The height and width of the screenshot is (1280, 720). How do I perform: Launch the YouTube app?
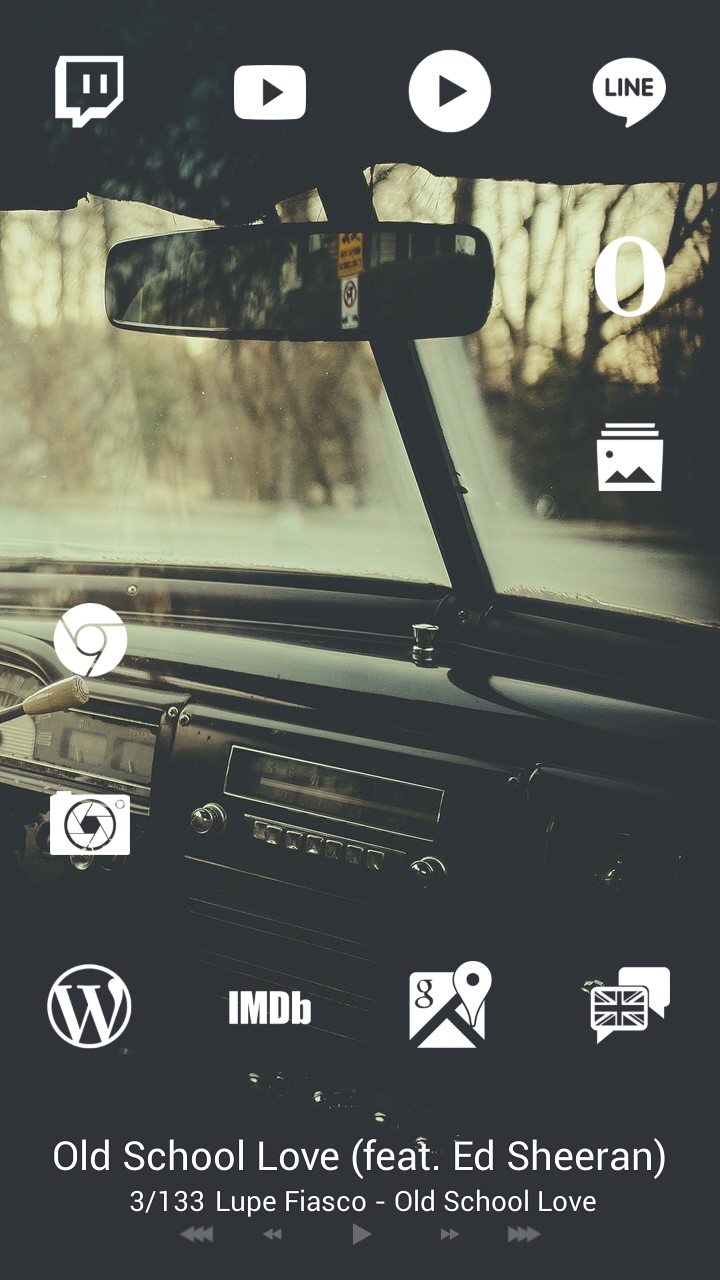pos(270,92)
